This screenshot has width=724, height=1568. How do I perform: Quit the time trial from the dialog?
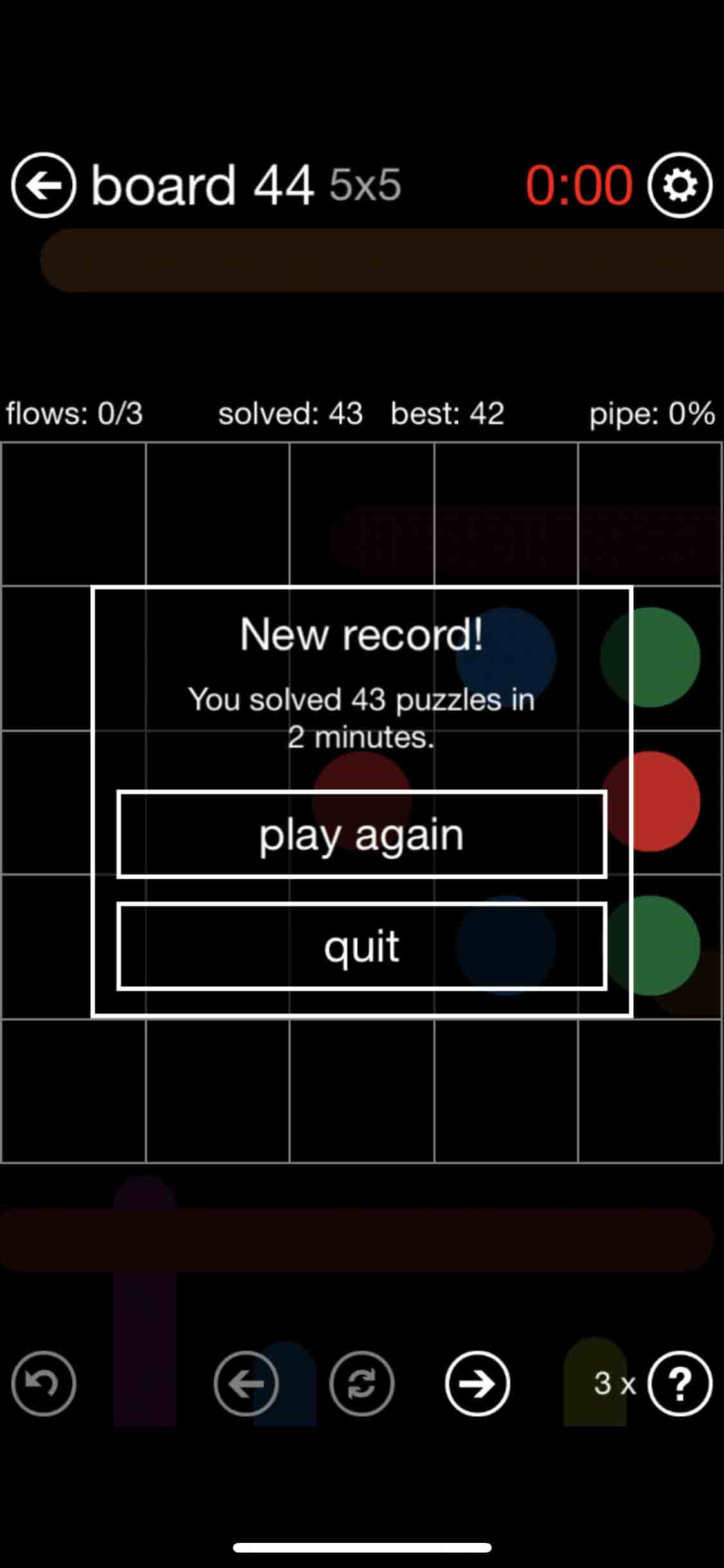click(362, 946)
